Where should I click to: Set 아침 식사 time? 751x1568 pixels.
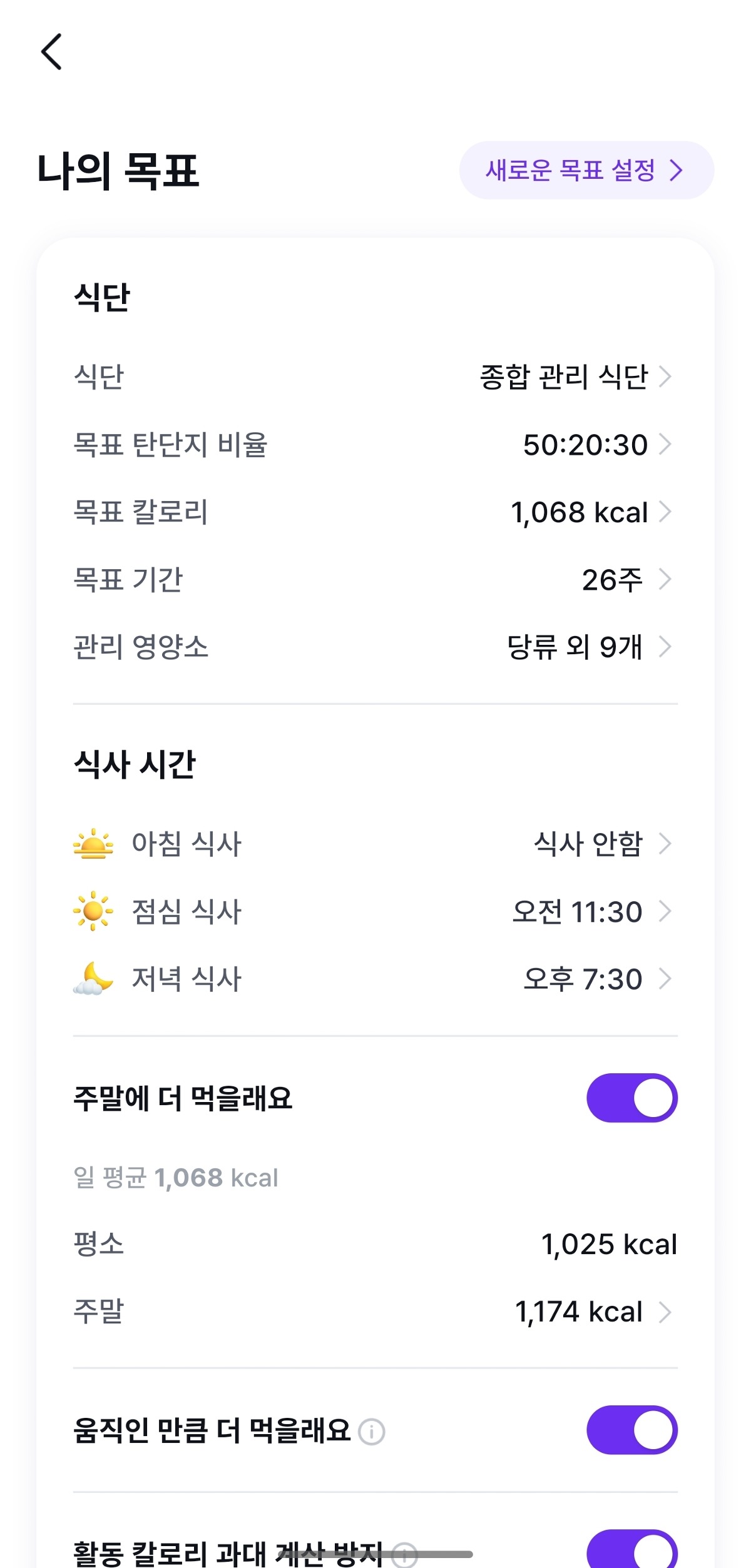(x=600, y=844)
